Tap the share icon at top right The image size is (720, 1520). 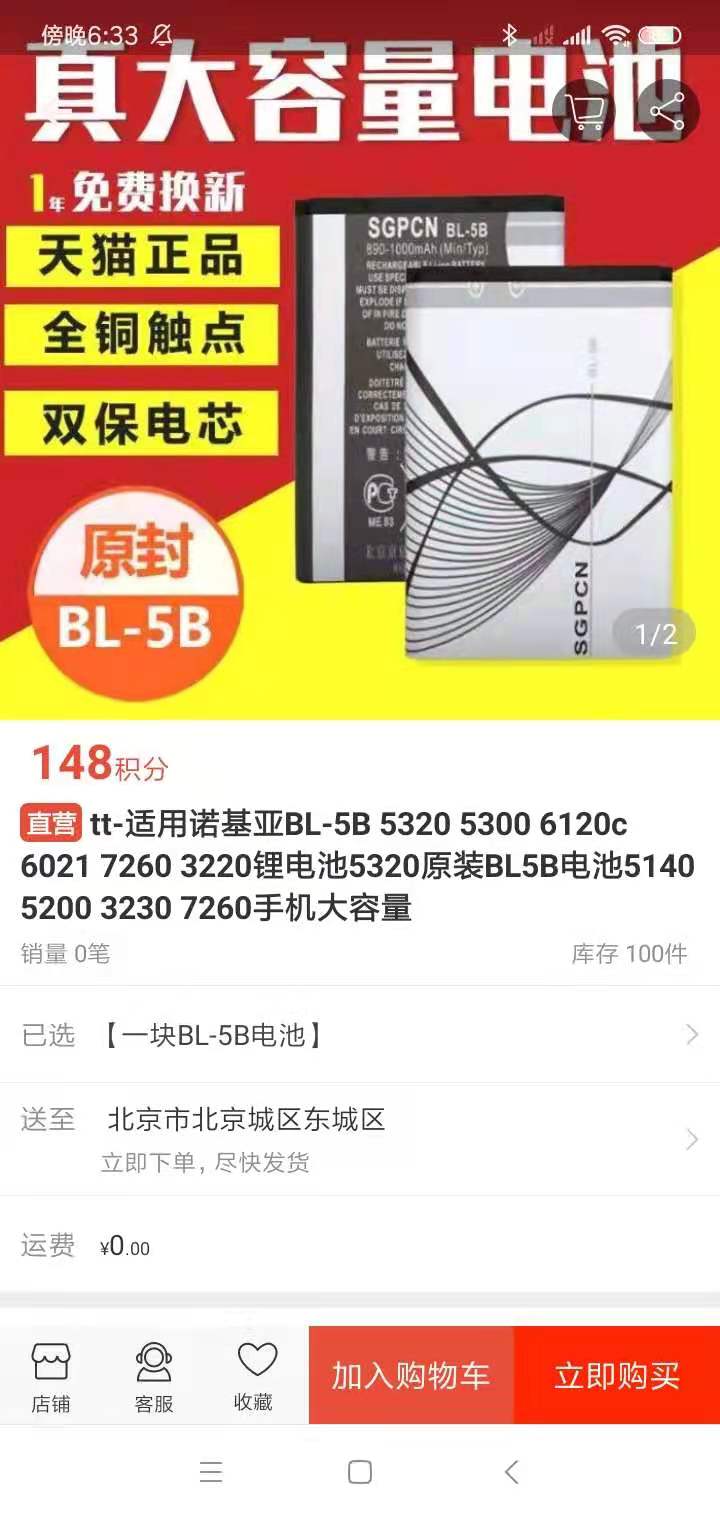[x=667, y=110]
